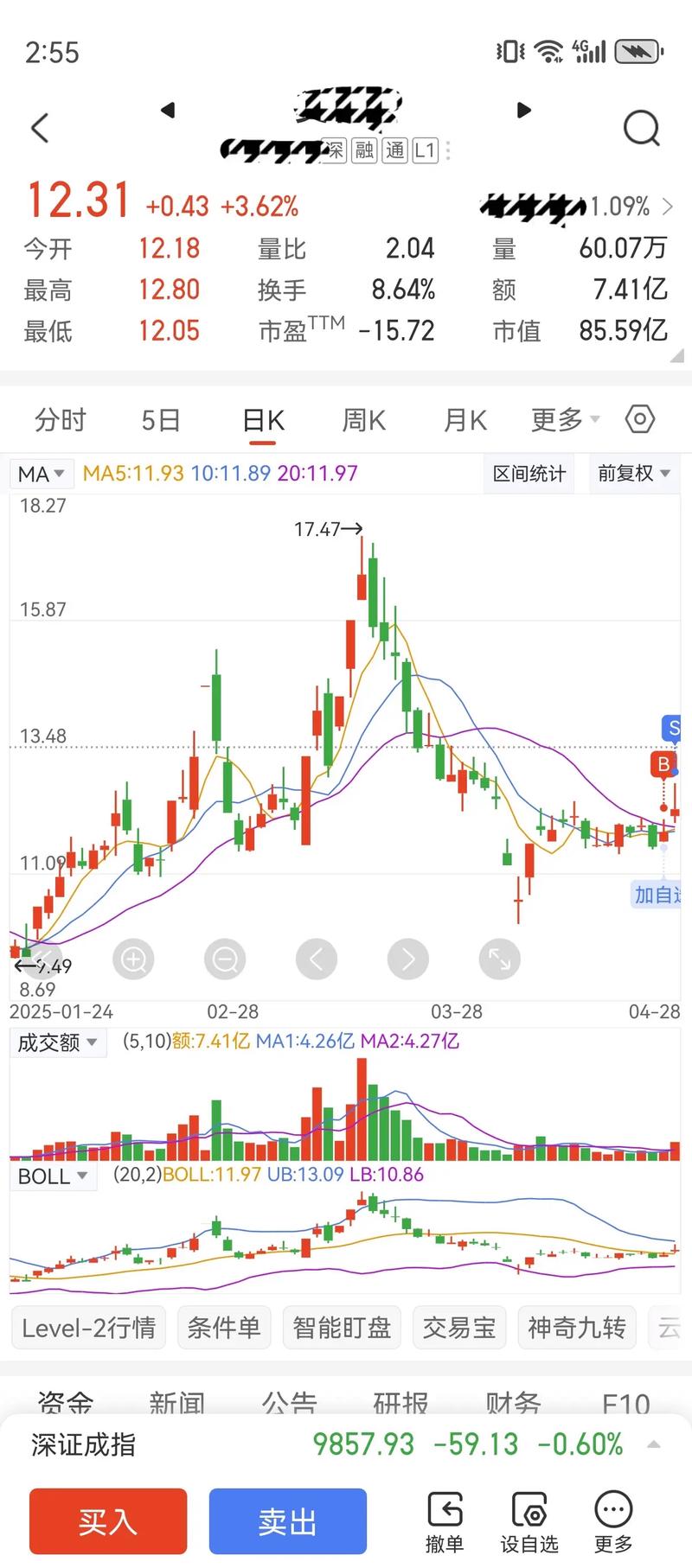Tap the blue 卖出 sell button
The width and height of the screenshot is (692, 1568).
pyautogui.click(x=287, y=1520)
